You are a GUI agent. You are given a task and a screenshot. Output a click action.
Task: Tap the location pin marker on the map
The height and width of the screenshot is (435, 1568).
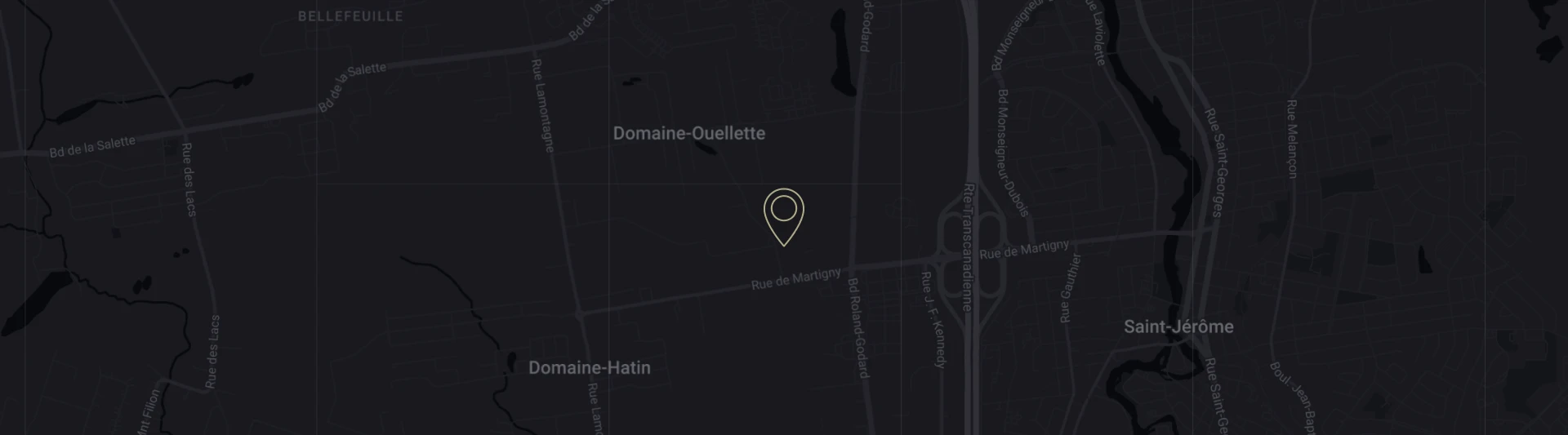(783, 214)
